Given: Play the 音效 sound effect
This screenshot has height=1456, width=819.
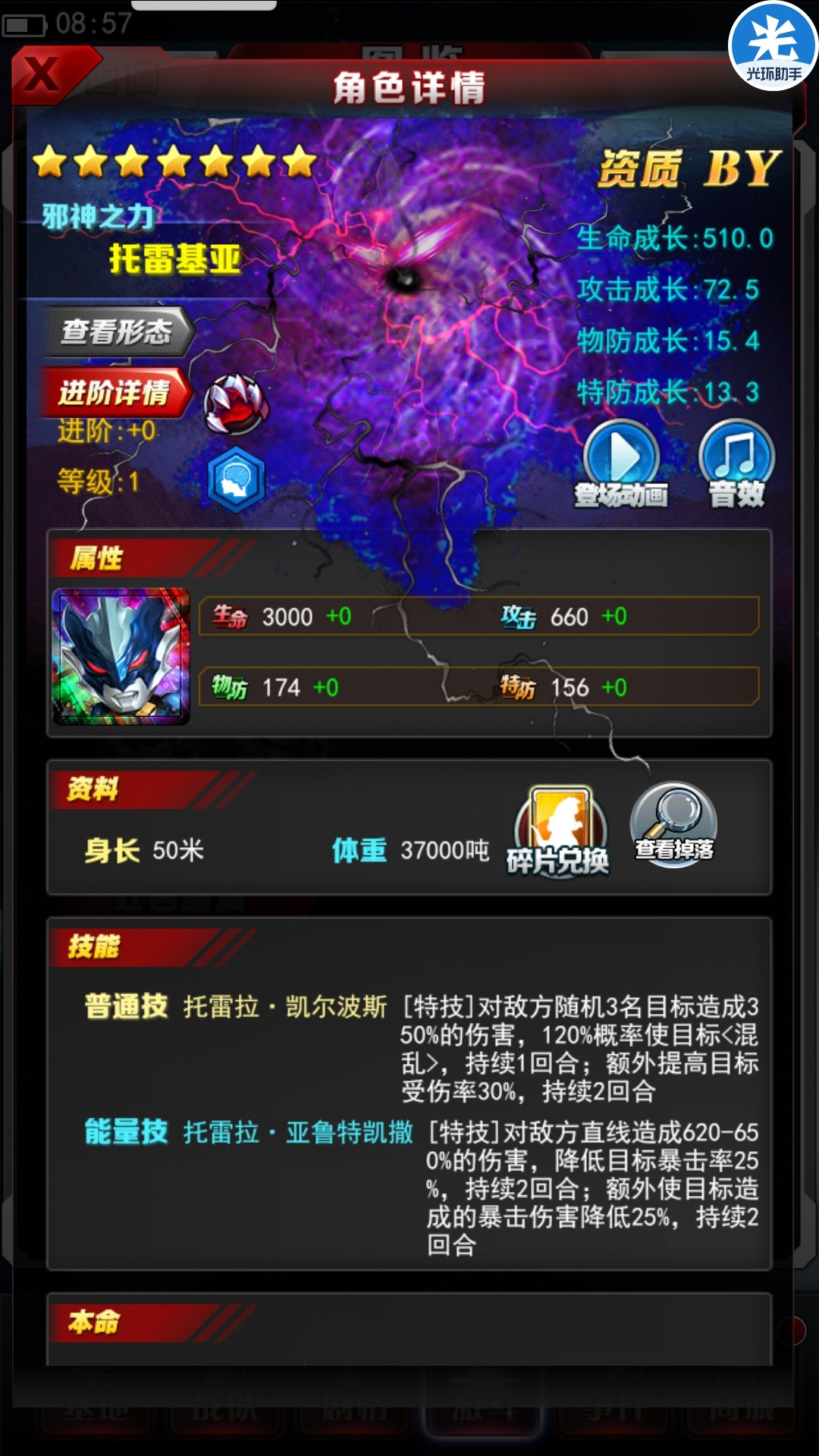Looking at the screenshot, I should [x=736, y=463].
